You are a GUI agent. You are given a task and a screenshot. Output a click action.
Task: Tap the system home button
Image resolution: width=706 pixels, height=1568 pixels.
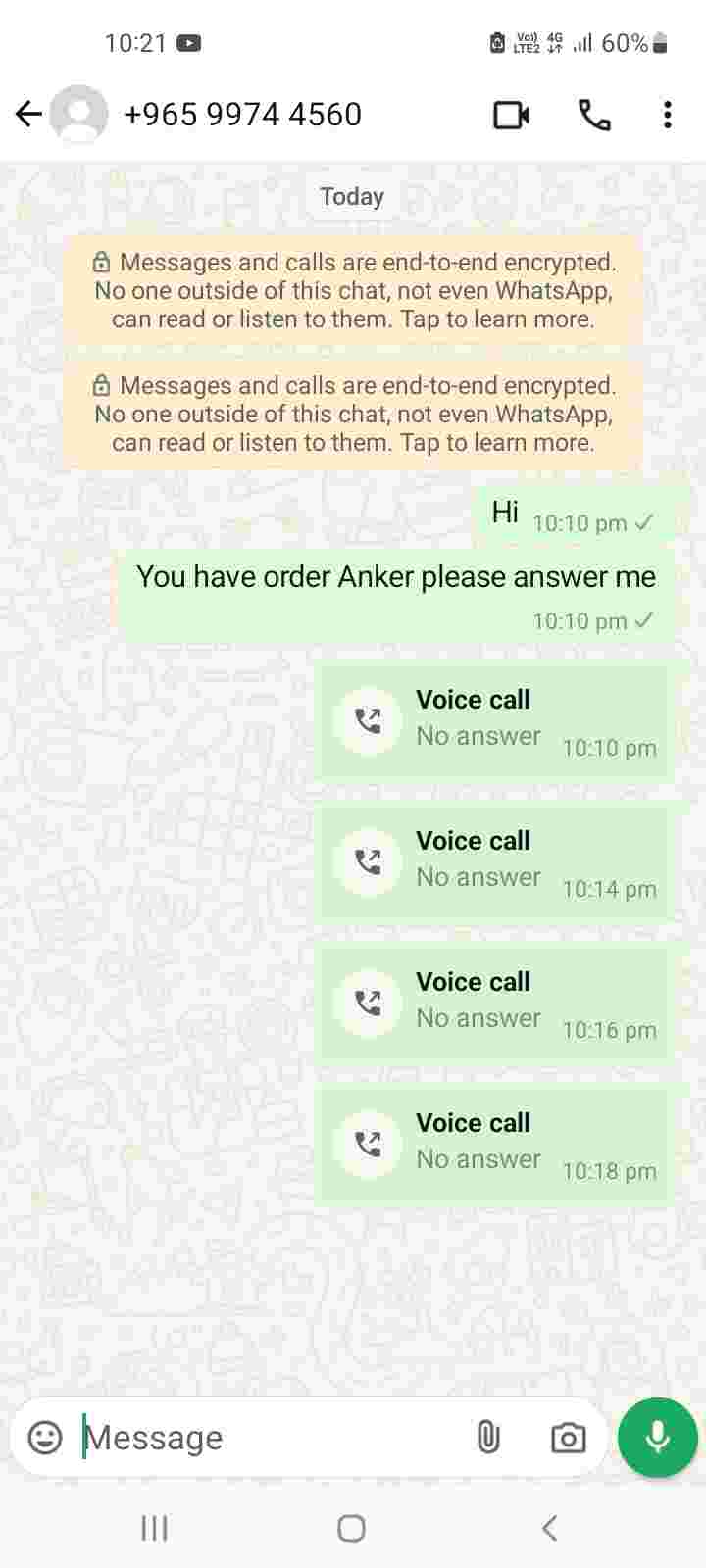click(x=351, y=1527)
